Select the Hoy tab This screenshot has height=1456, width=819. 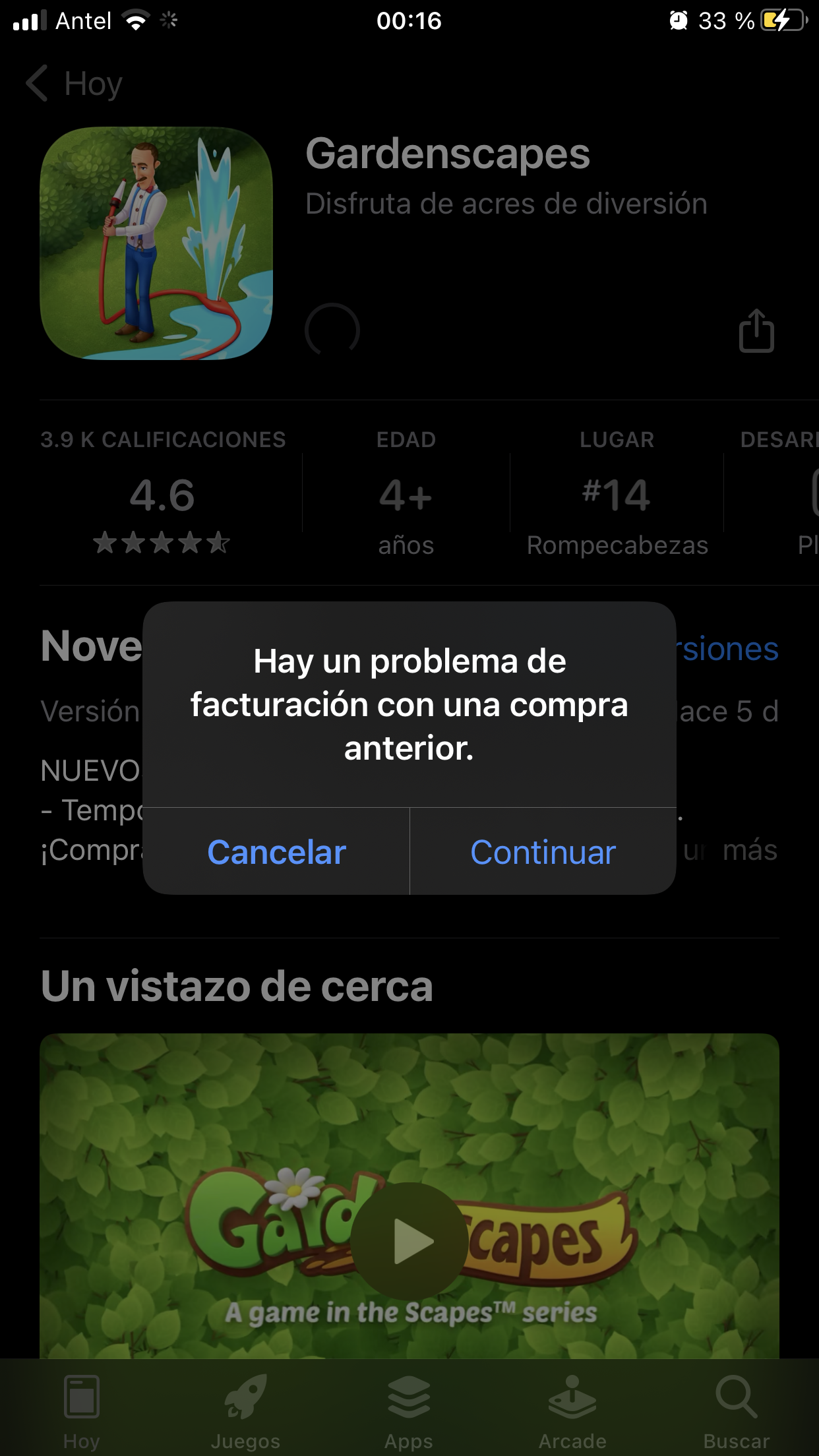coord(82,1411)
